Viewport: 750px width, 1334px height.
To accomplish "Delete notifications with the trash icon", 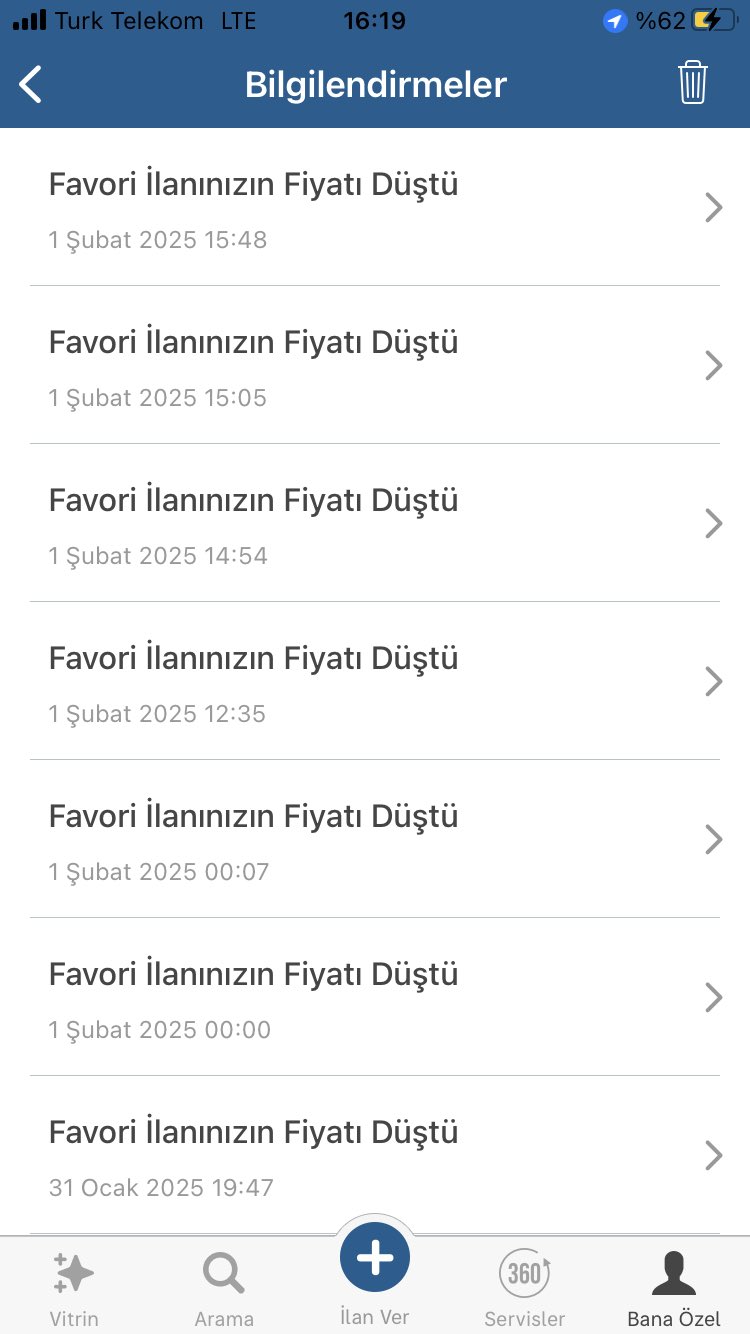I will pos(692,83).
